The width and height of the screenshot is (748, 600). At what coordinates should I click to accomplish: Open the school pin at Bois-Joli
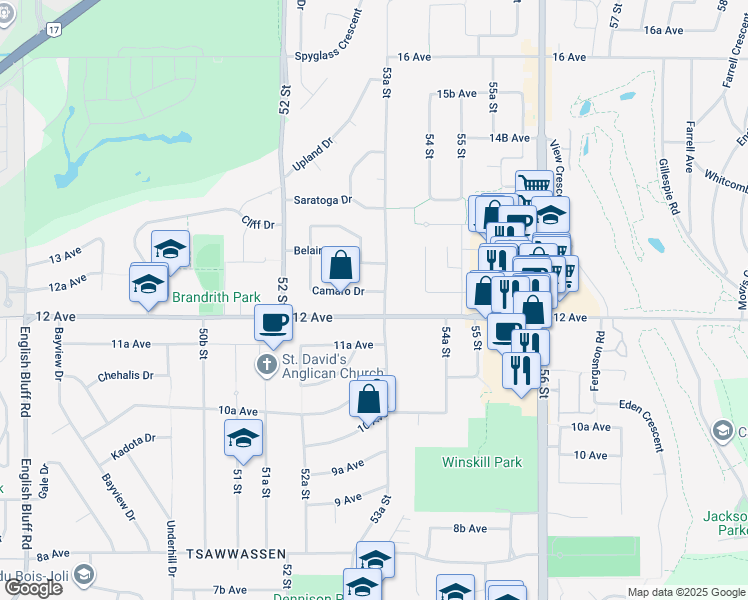coord(85,576)
